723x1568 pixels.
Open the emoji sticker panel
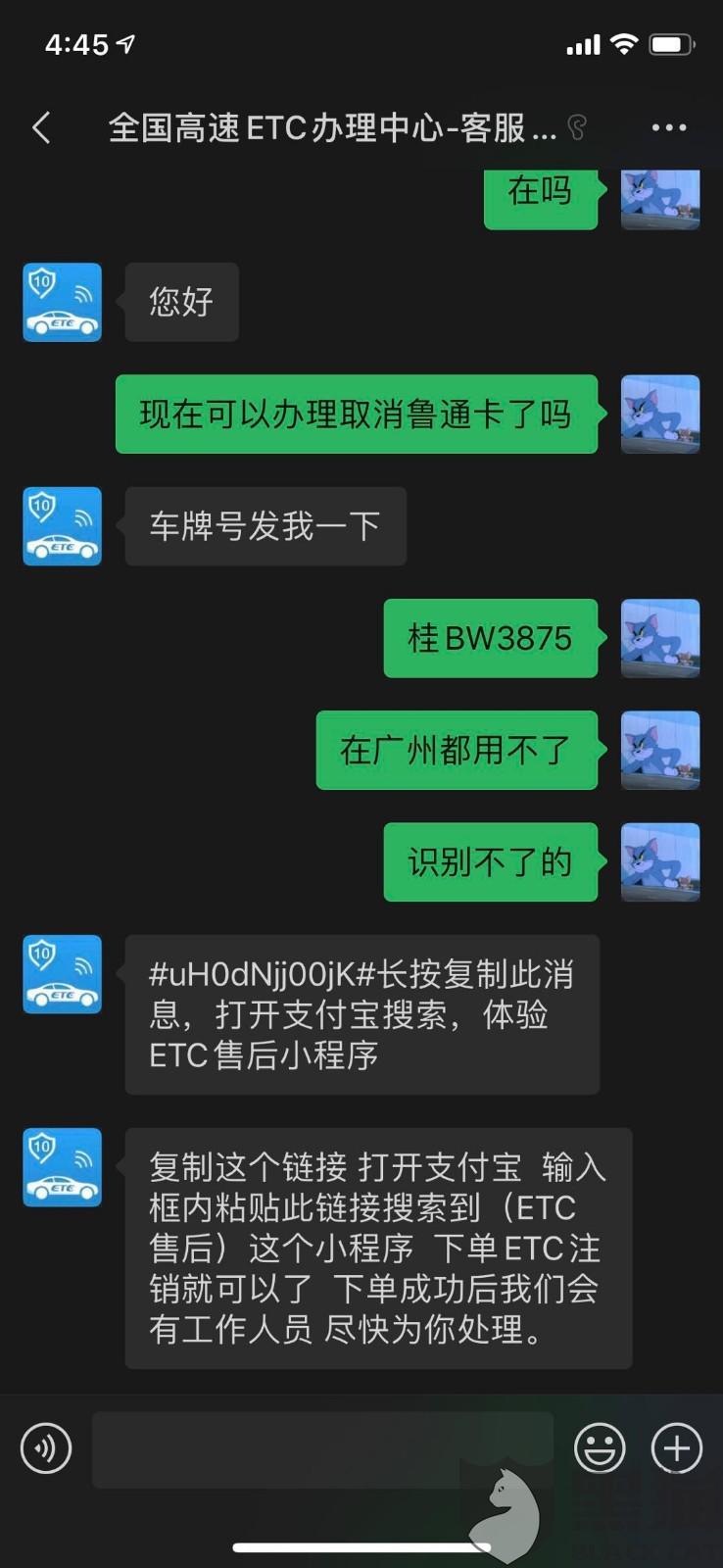click(600, 1448)
